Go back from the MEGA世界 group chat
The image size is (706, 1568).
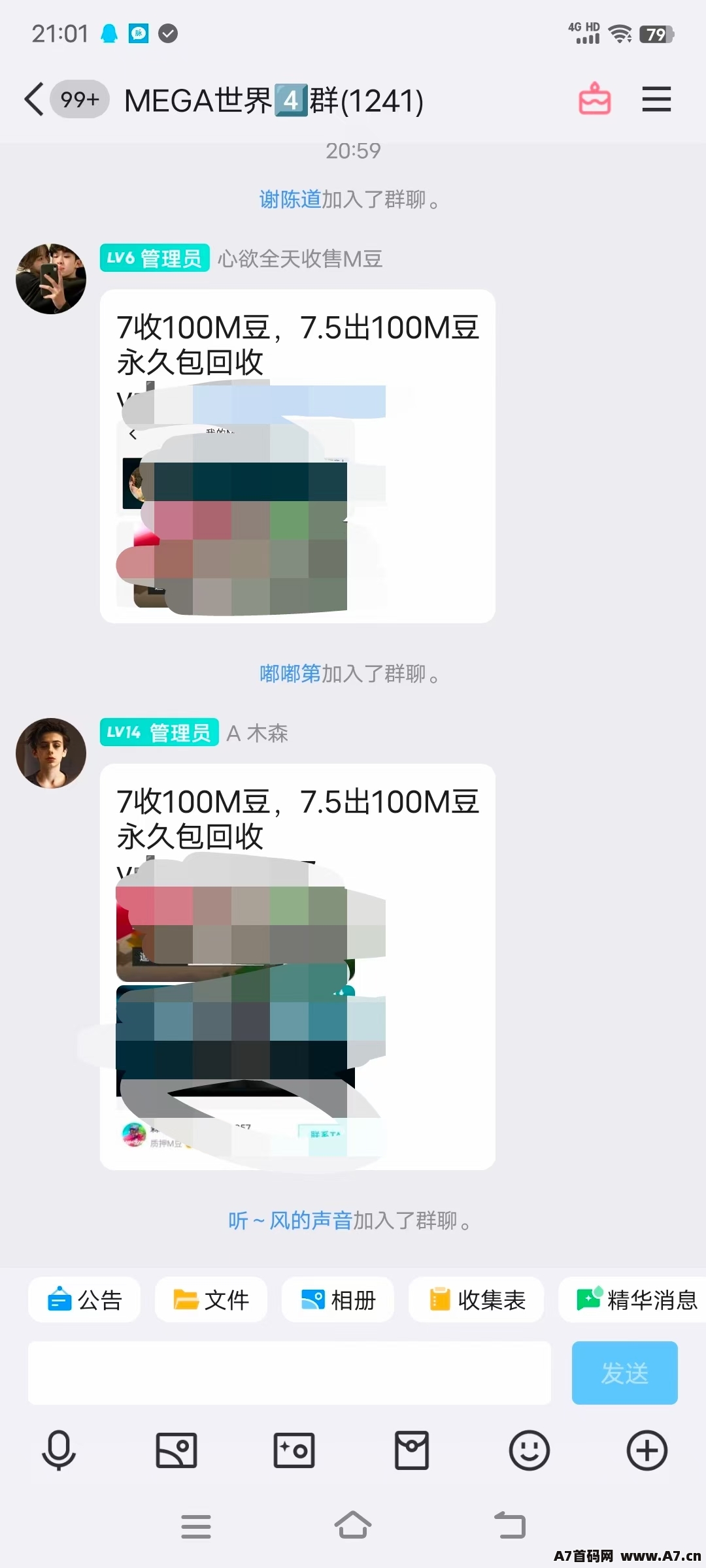pyautogui.click(x=34, y=99)
